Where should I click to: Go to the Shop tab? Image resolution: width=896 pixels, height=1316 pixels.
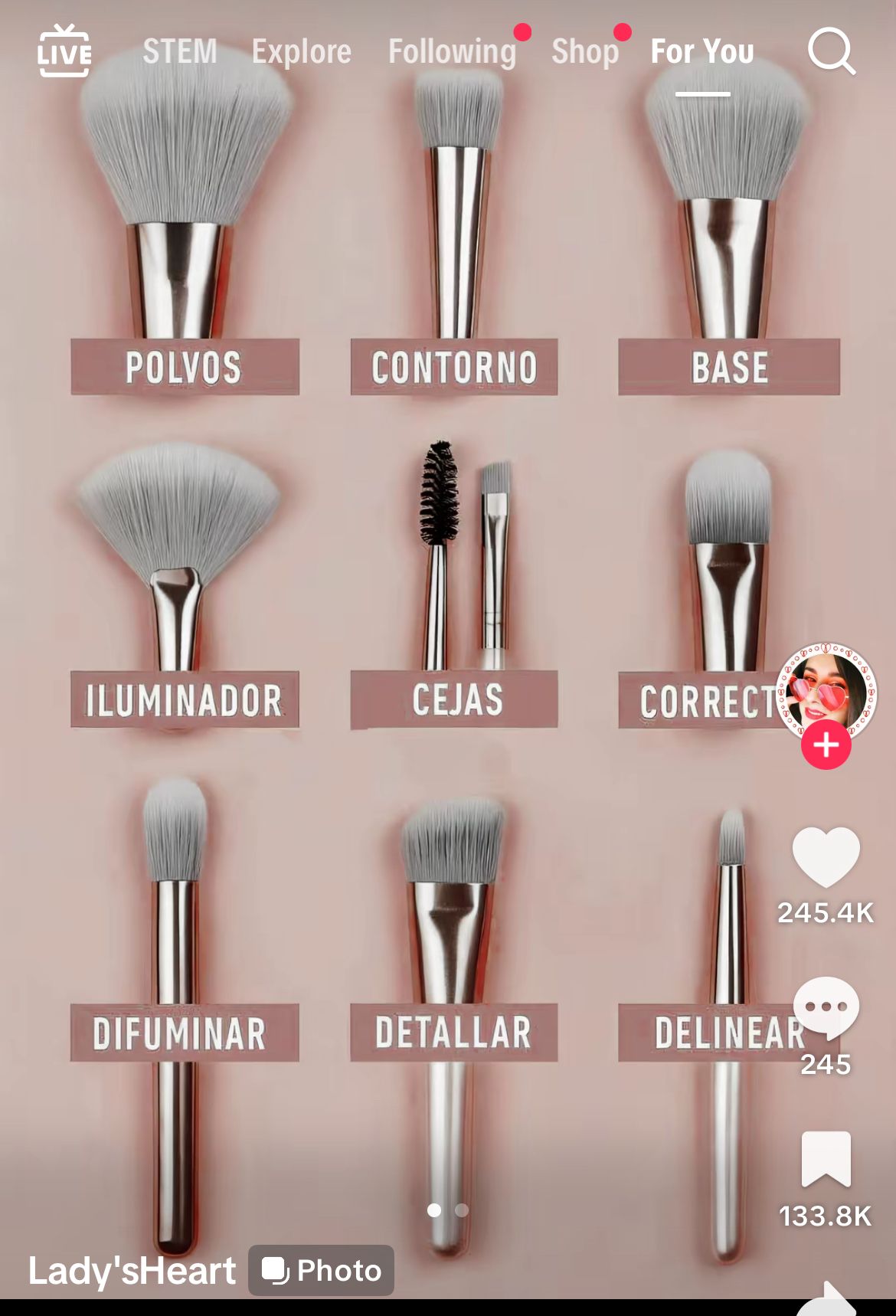[585, 51]
